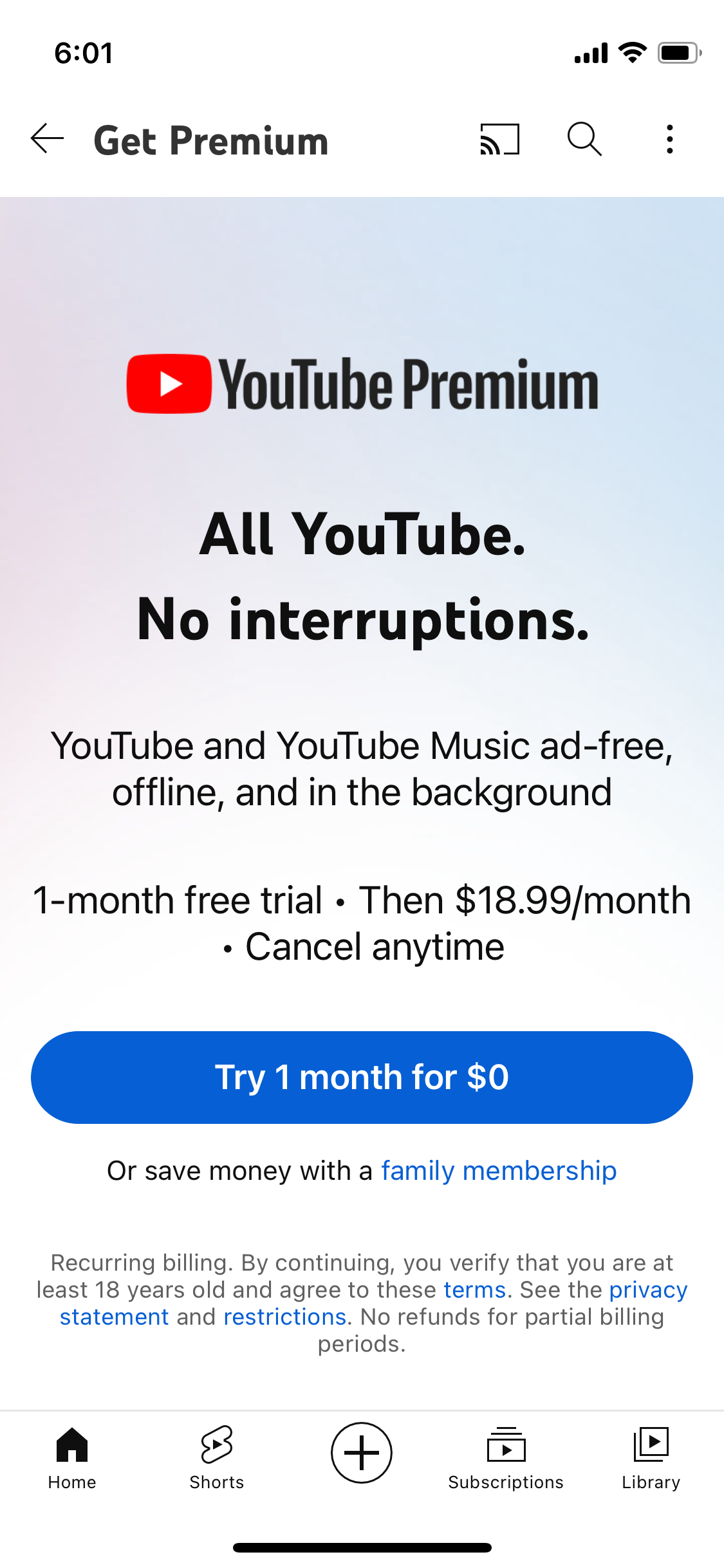
Task: Tap the plus create button
Action: coord(362,1452)
